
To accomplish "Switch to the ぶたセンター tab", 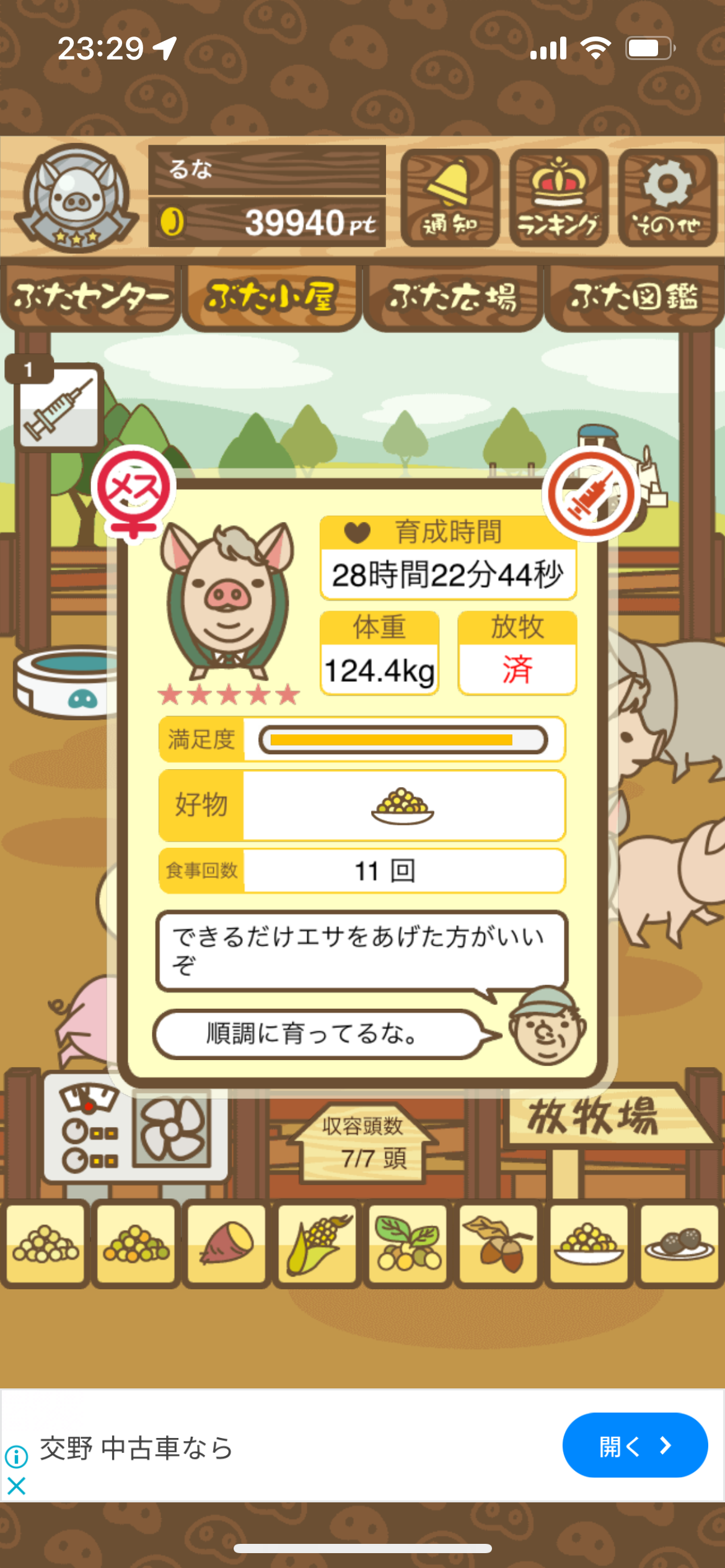I will pyautogui.click(x=90, y=298).
